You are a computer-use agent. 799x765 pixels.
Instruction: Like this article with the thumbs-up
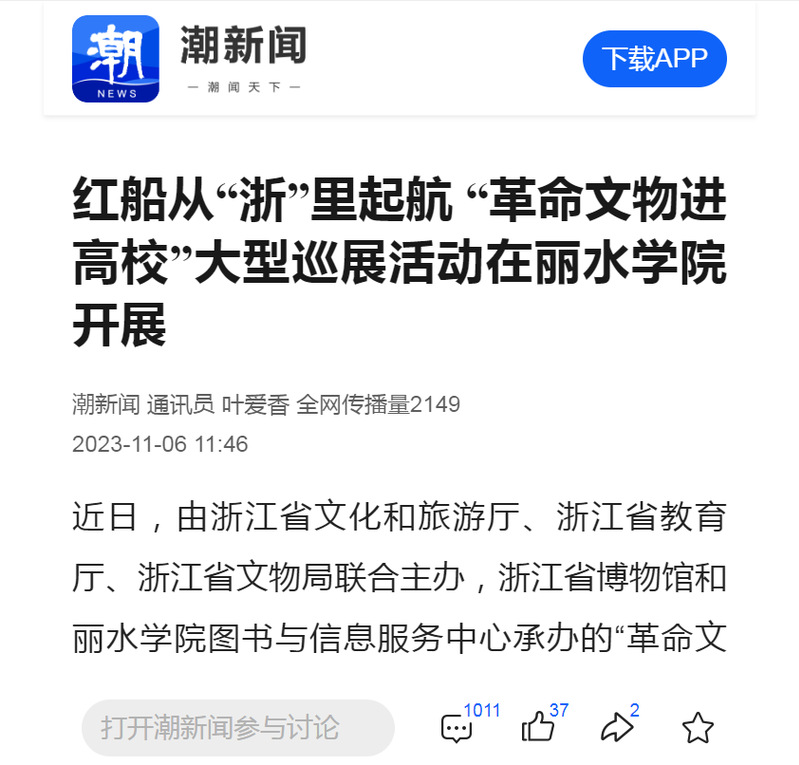point(538,727)
